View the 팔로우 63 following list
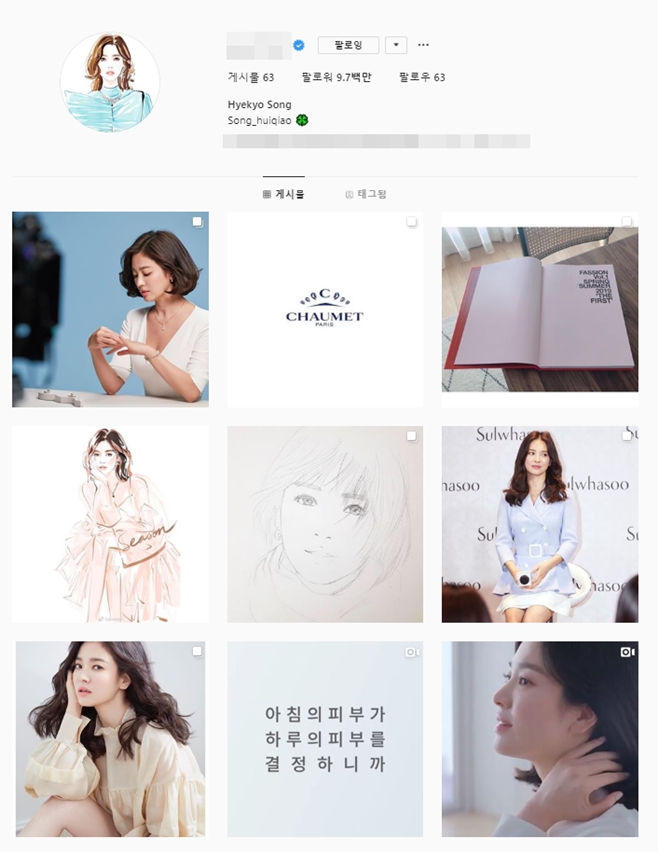658x852 pixels. pos(421,77)
